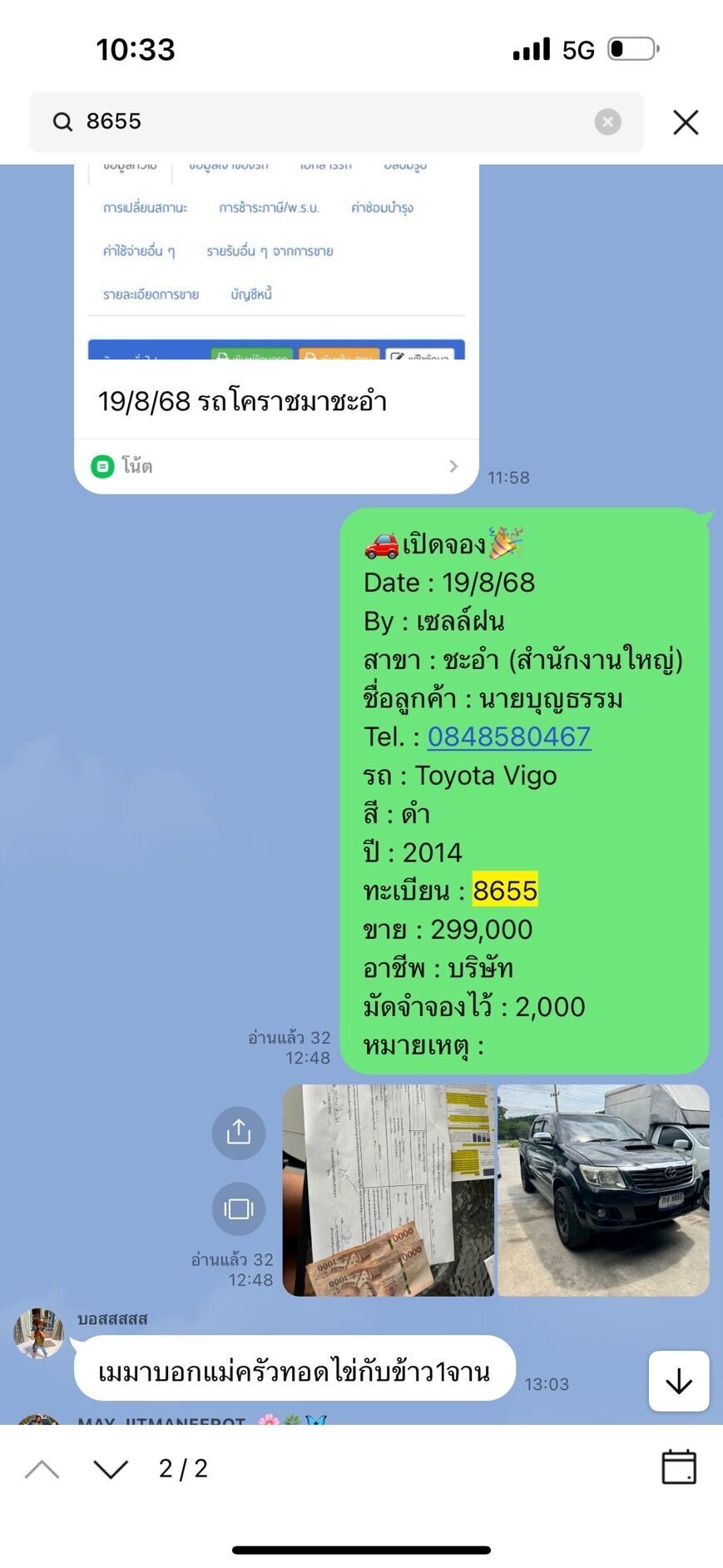View photos in slideshow mode
This screenshot has height=1568, width=723.
(239, 1208)
